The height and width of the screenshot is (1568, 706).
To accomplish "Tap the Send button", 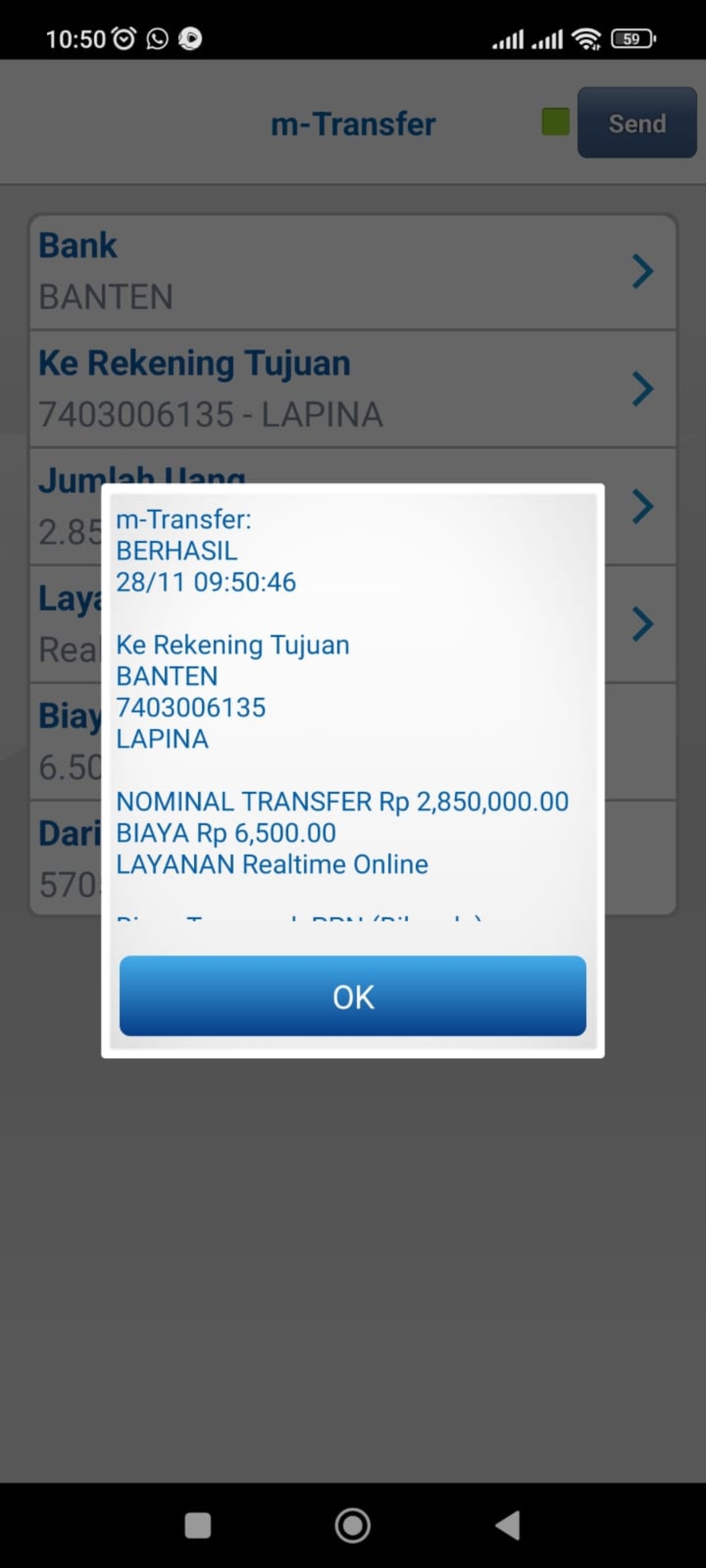I will click(x=637, y=123).
